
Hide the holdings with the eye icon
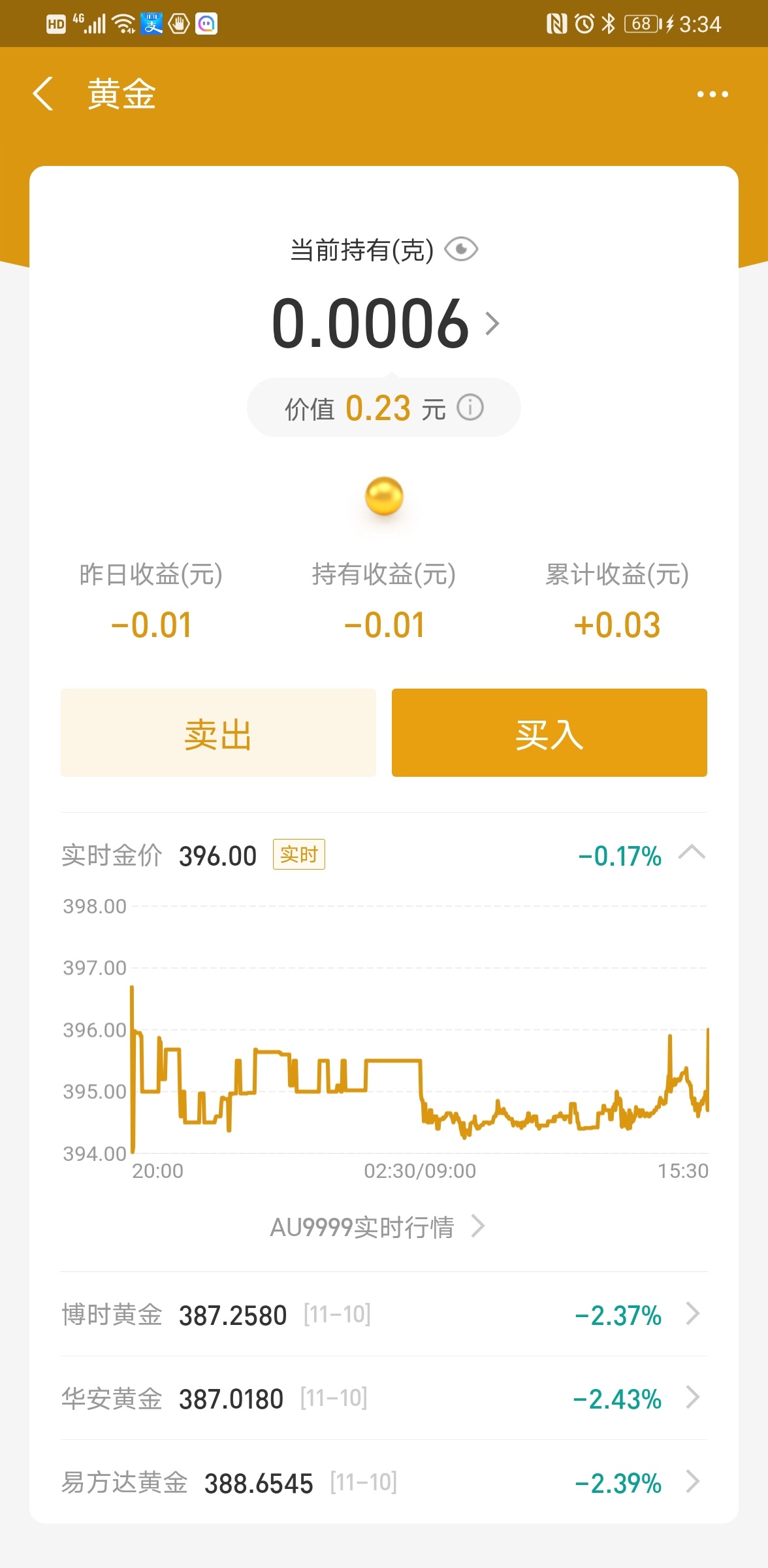461,250
